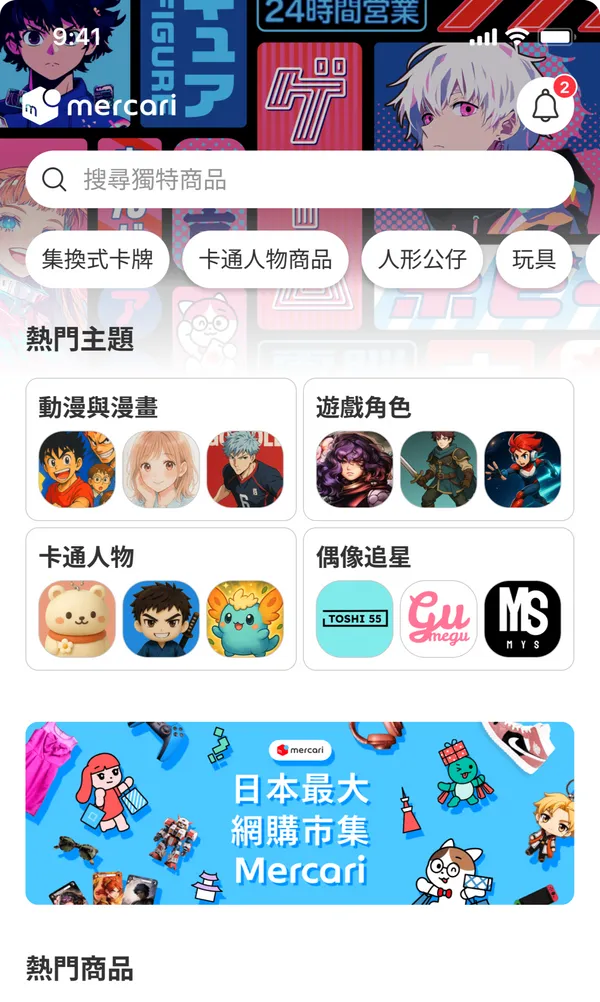600x1002 pixels.
Task: Choose the 人形公仔 chip
Action: pos(422,260)
